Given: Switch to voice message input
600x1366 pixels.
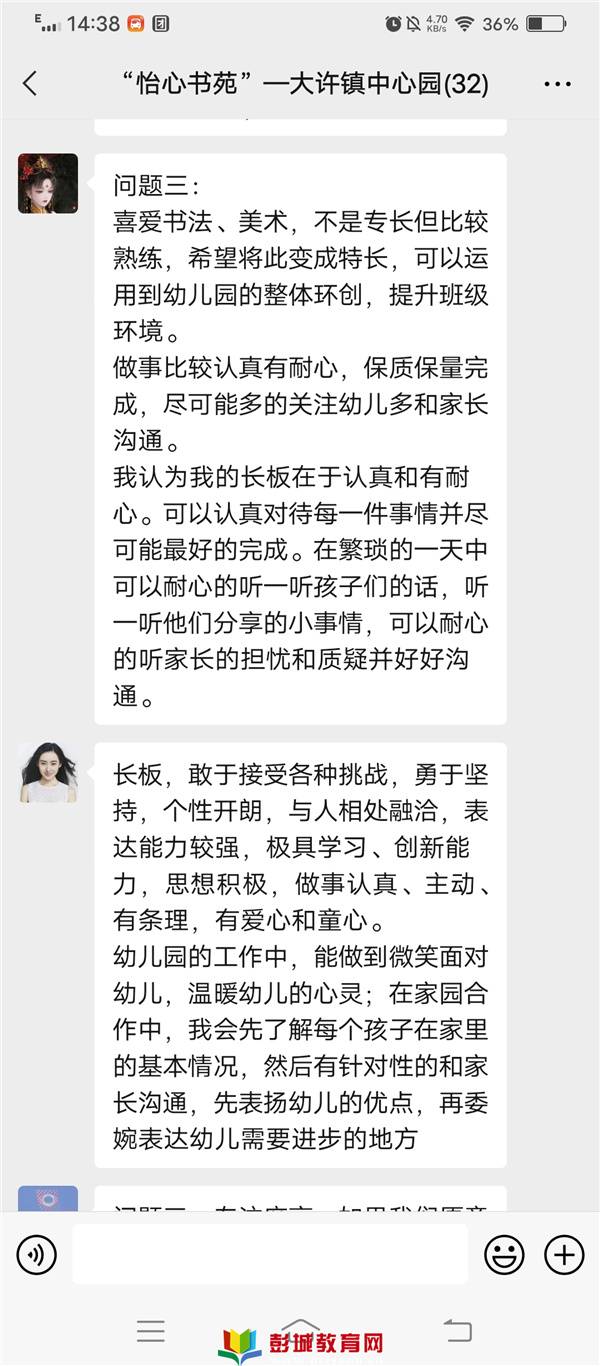Looking at the screenshot, I should click(x=37, y=1254).
